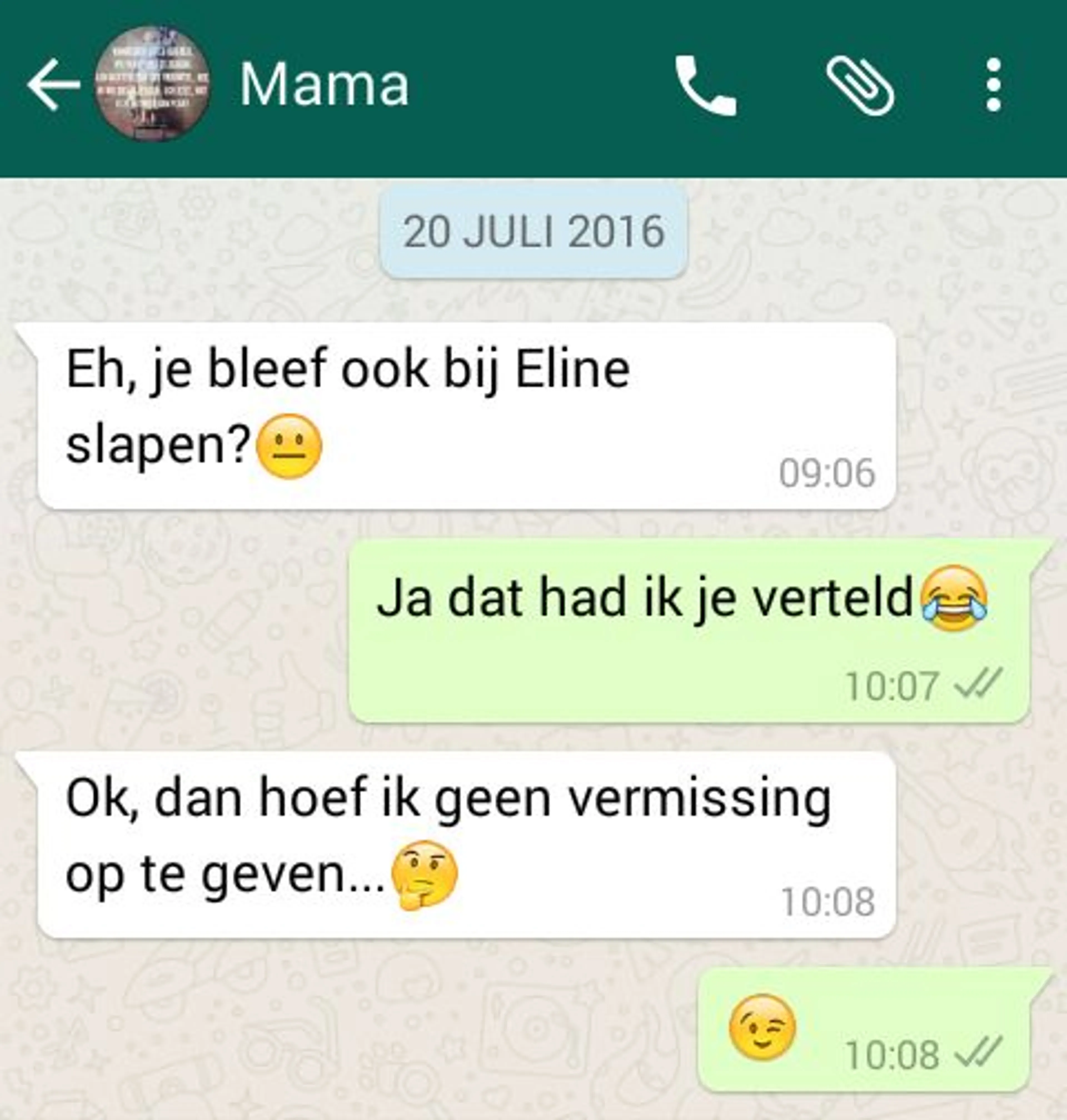Open the three-dot overflow menu

[993, 85]
